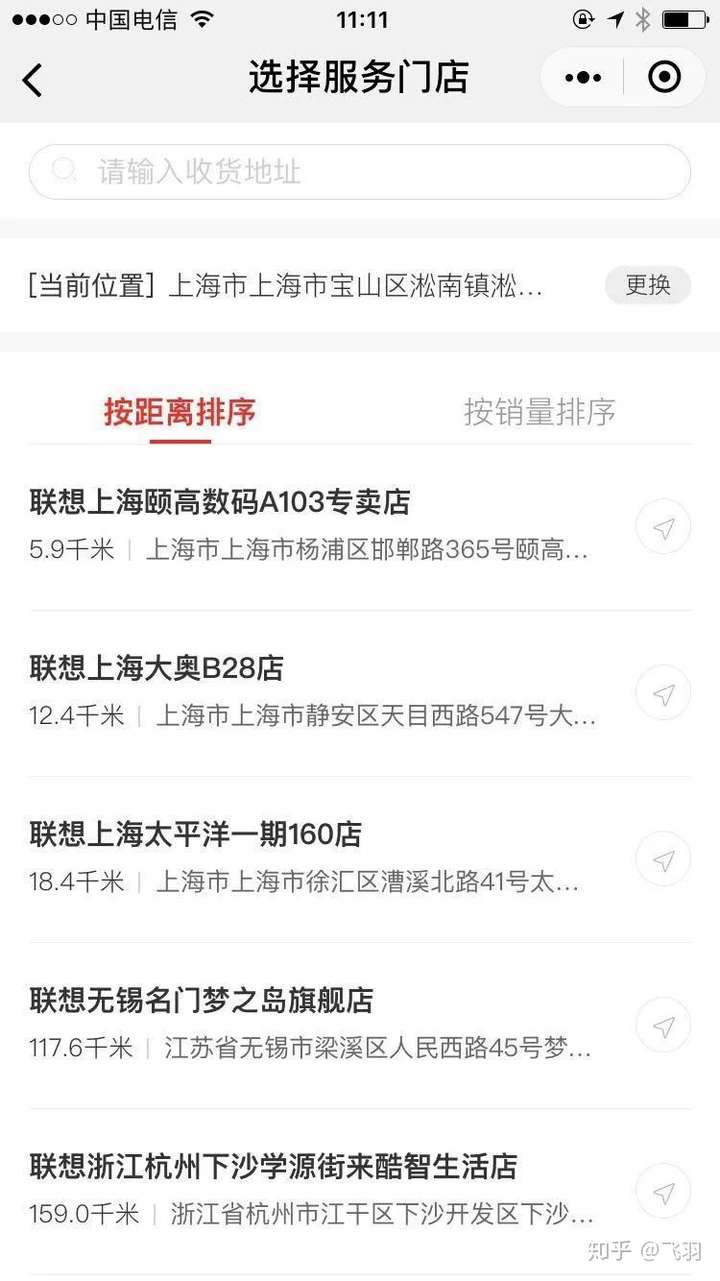Image resolution: width=720 pixels, height=1281 pixels.
Task: Close the mini program with the circle button
Action: (664, 77)
